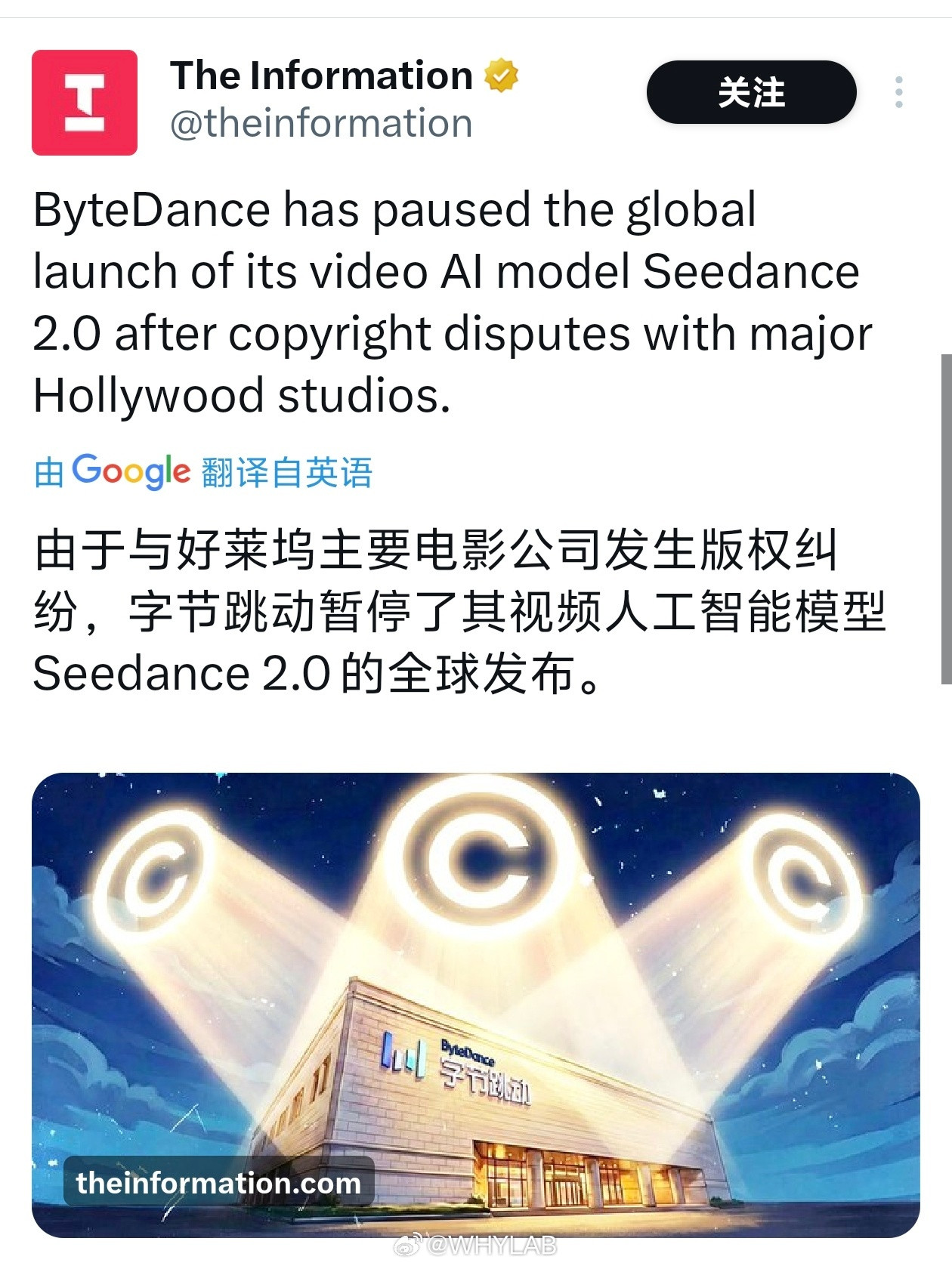Open the three-dot overflow menu icon

pos(898,93)
